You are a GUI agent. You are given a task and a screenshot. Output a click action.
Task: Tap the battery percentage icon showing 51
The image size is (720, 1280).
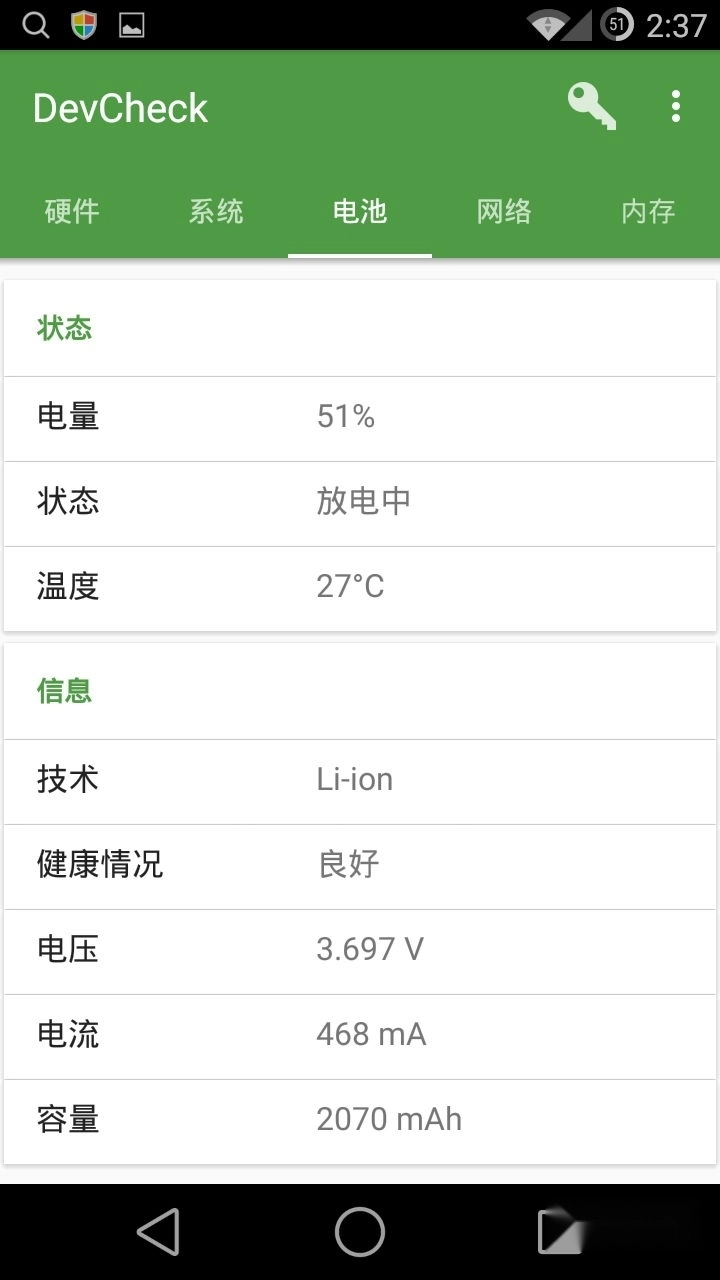point(620,25)
